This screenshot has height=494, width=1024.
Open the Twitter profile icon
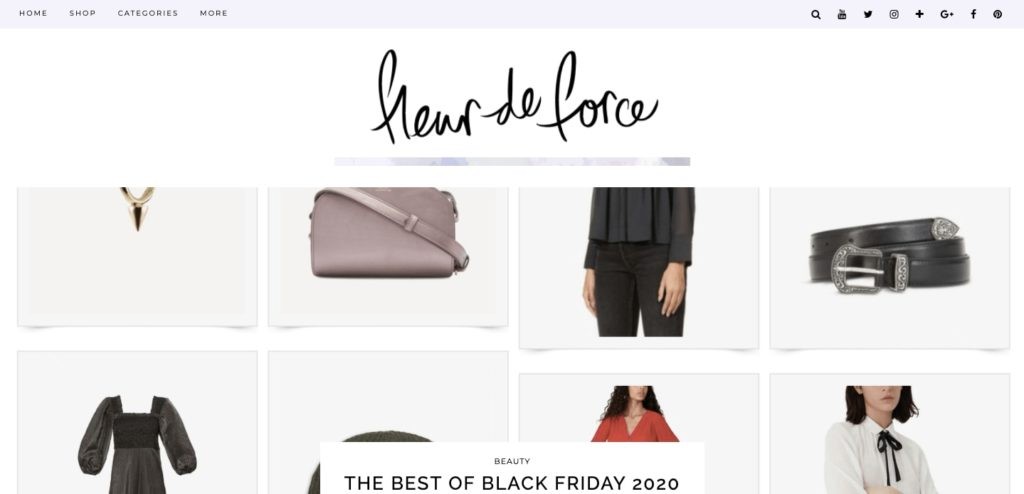[x=868, y=14]
